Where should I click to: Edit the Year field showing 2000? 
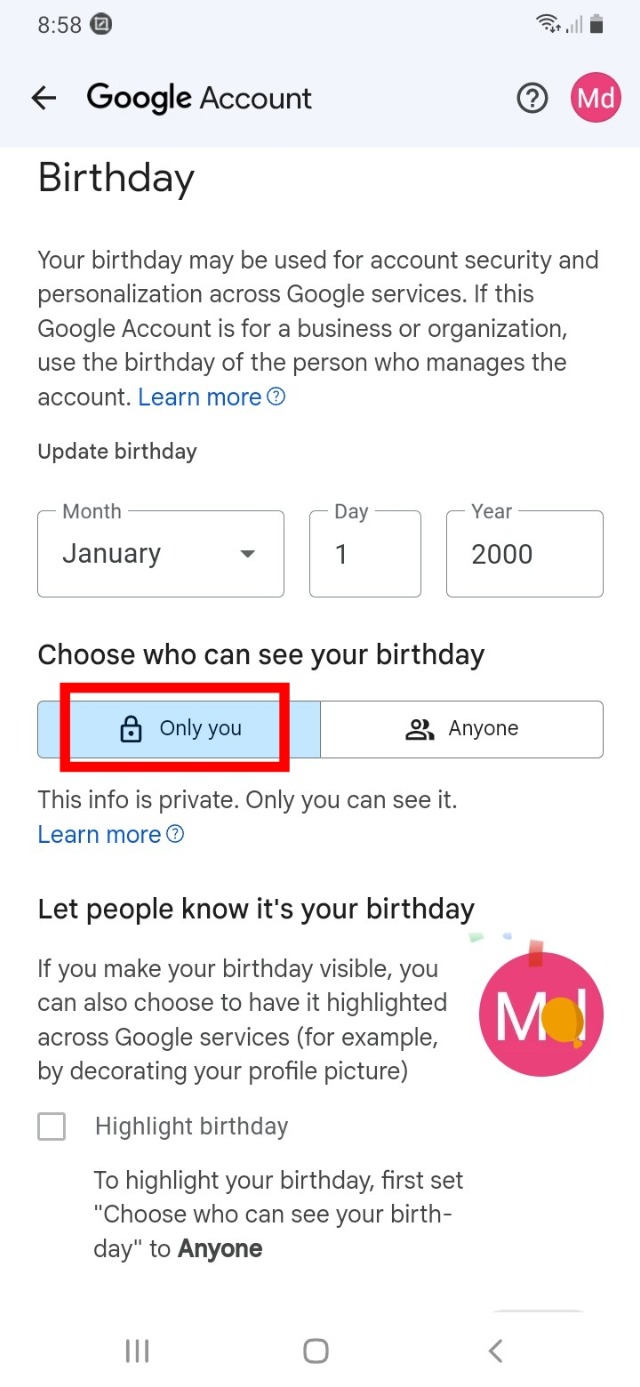coord(524,554)
